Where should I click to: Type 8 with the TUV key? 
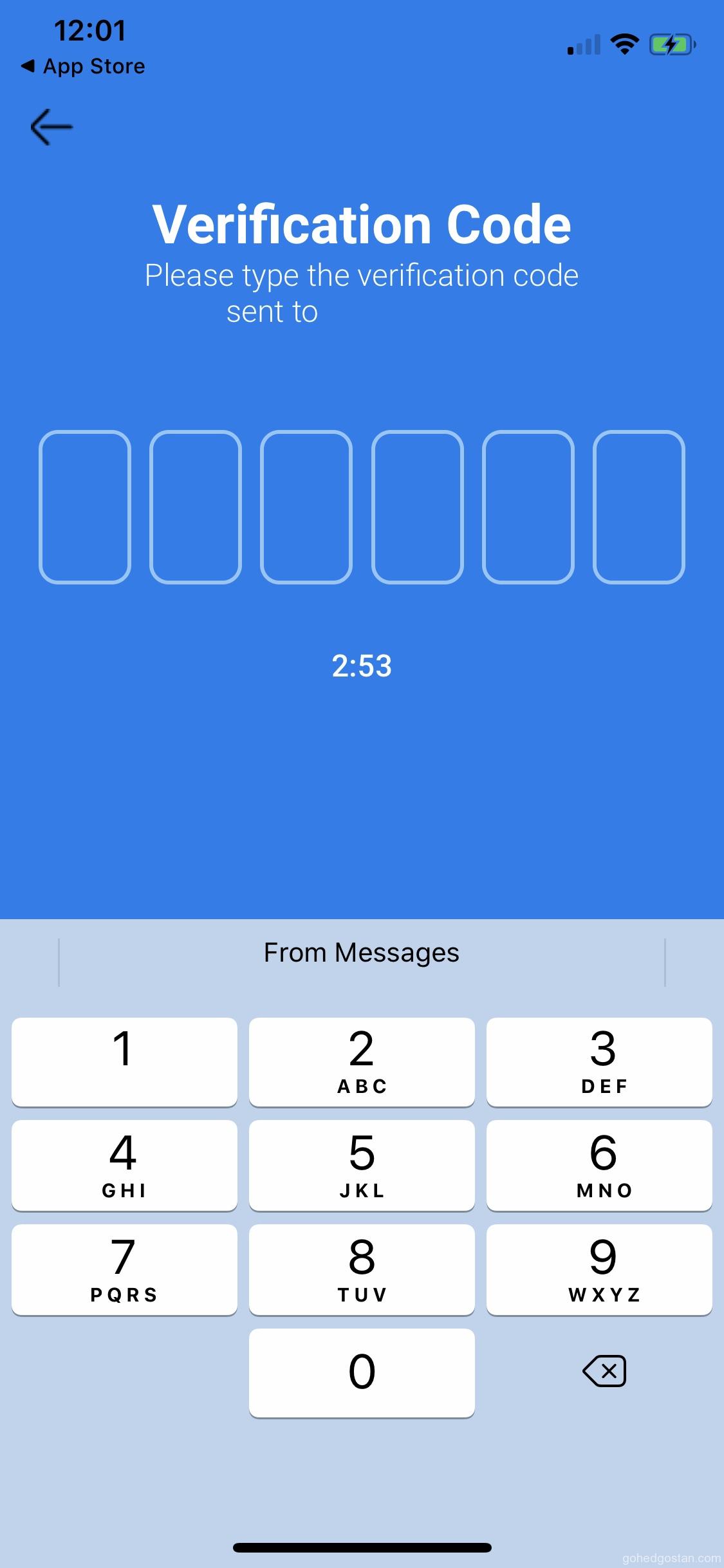362,1269
